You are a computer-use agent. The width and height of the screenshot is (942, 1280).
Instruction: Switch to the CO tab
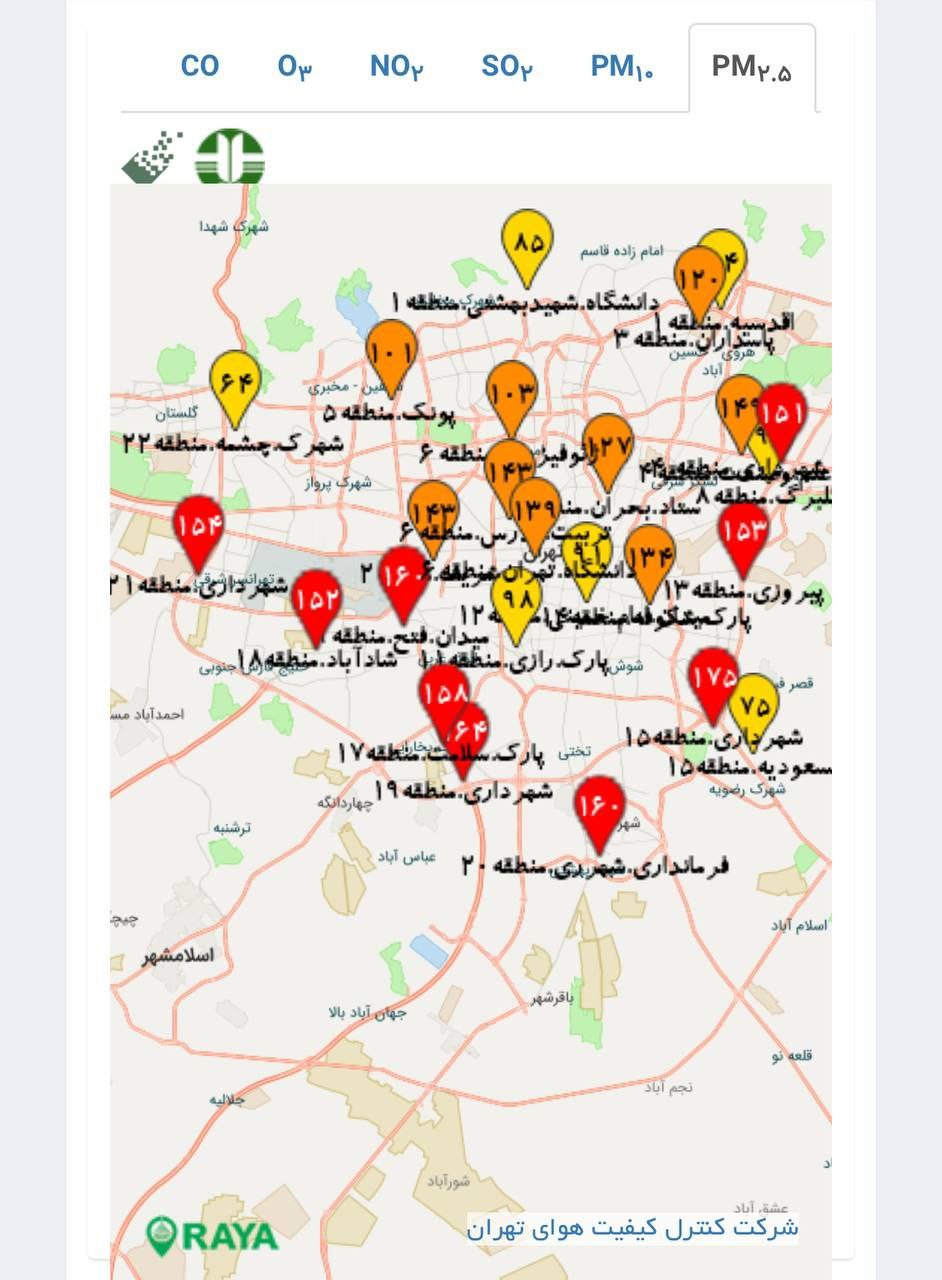(200, 66)
